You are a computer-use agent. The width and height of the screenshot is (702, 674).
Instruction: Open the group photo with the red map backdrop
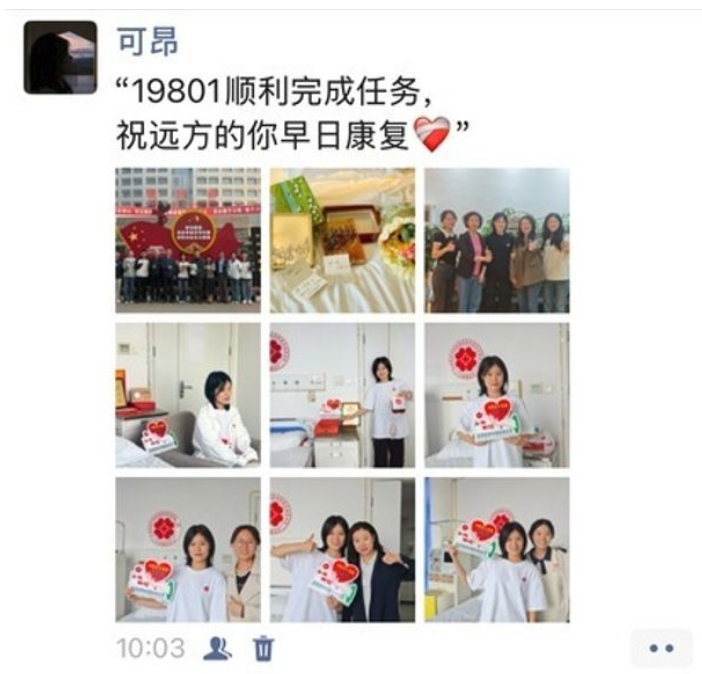point(187,240)
